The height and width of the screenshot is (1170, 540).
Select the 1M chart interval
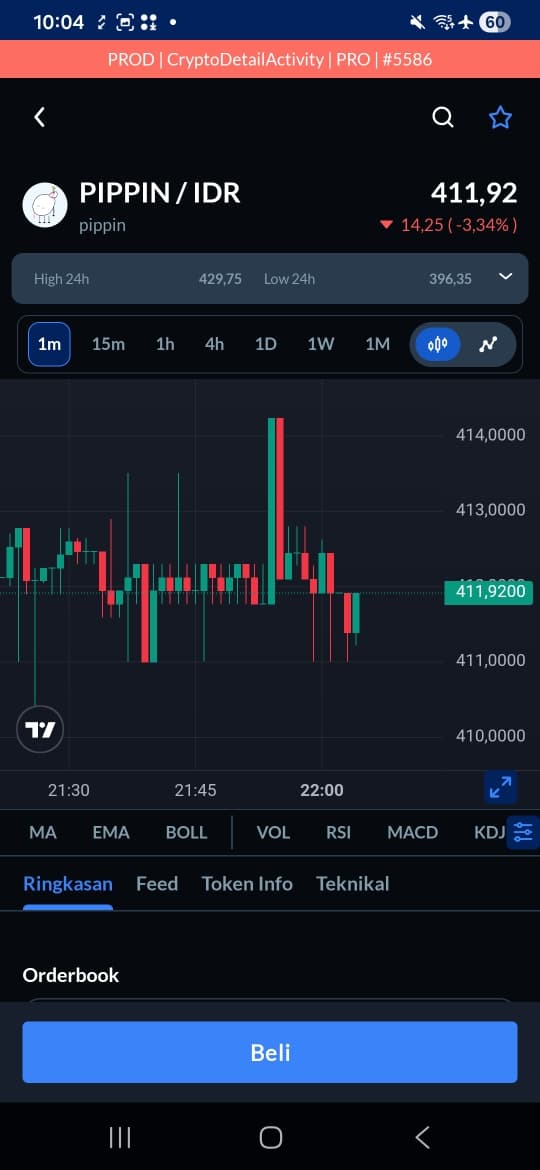coord(377,344)
